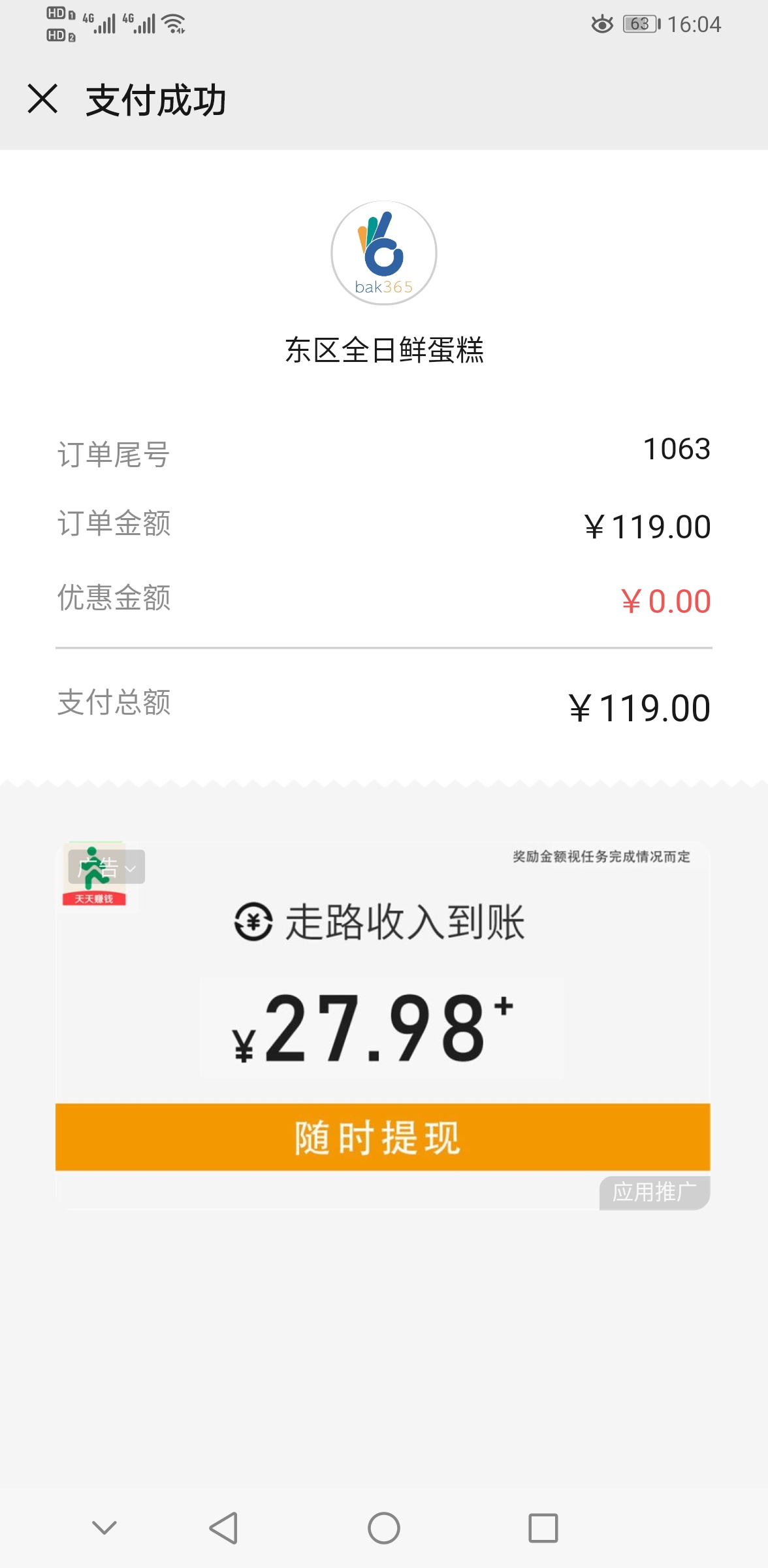The image size is (768, 1568).
Task: Go back with the system back button
Action: pos(223,1528)
